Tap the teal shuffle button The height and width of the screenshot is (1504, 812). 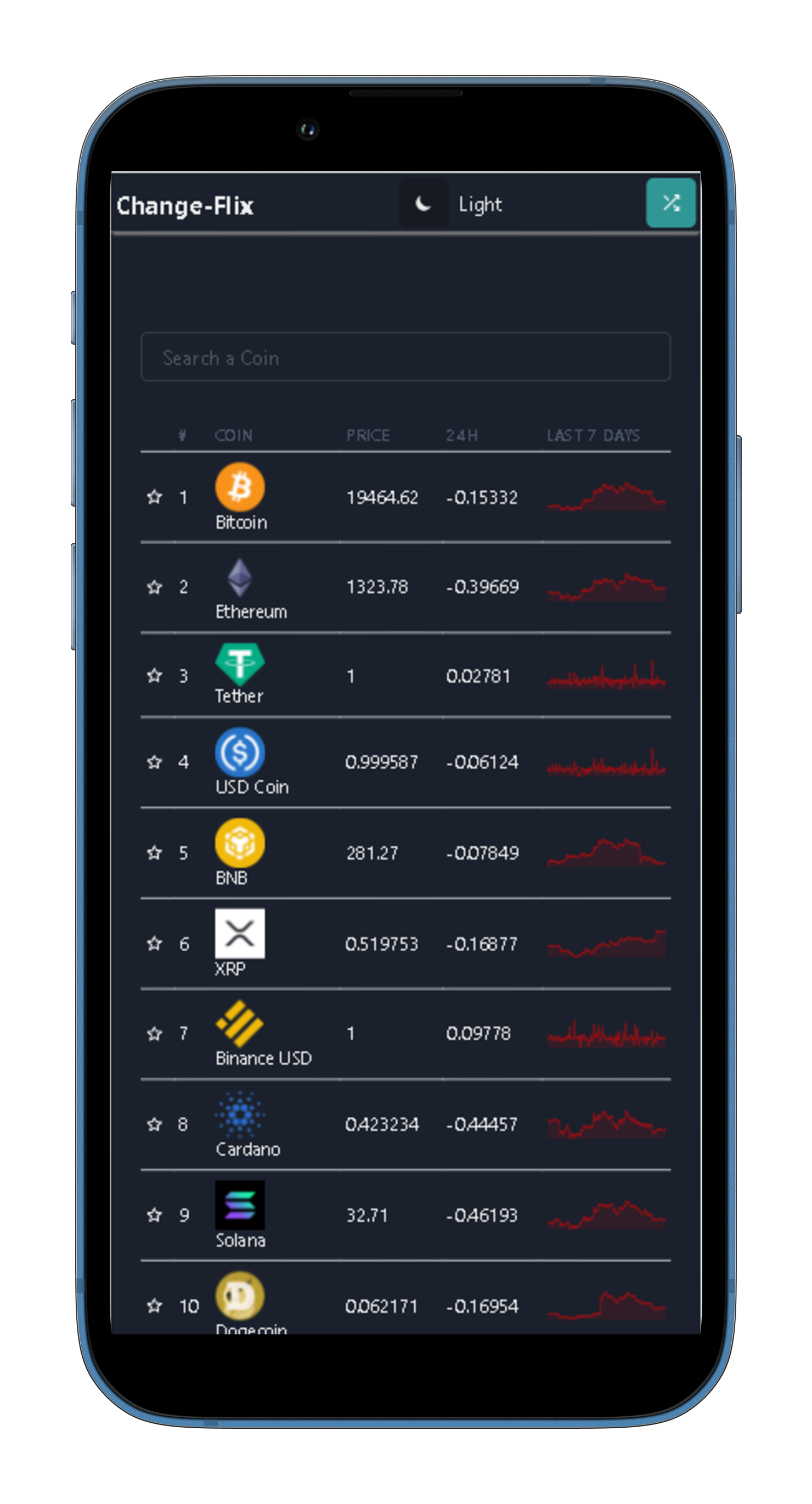point(671,203)
